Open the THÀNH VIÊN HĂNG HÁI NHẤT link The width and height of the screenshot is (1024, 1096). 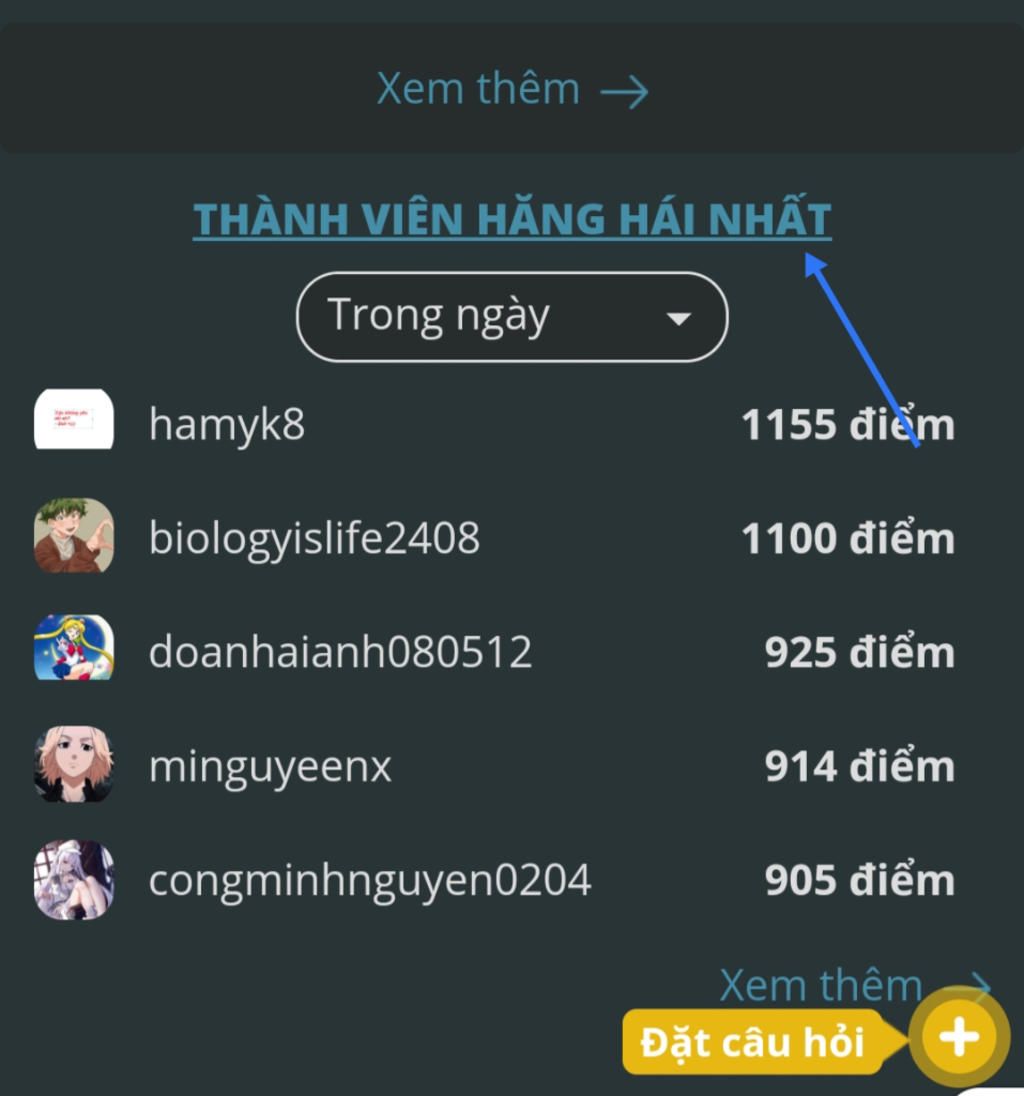511,219
